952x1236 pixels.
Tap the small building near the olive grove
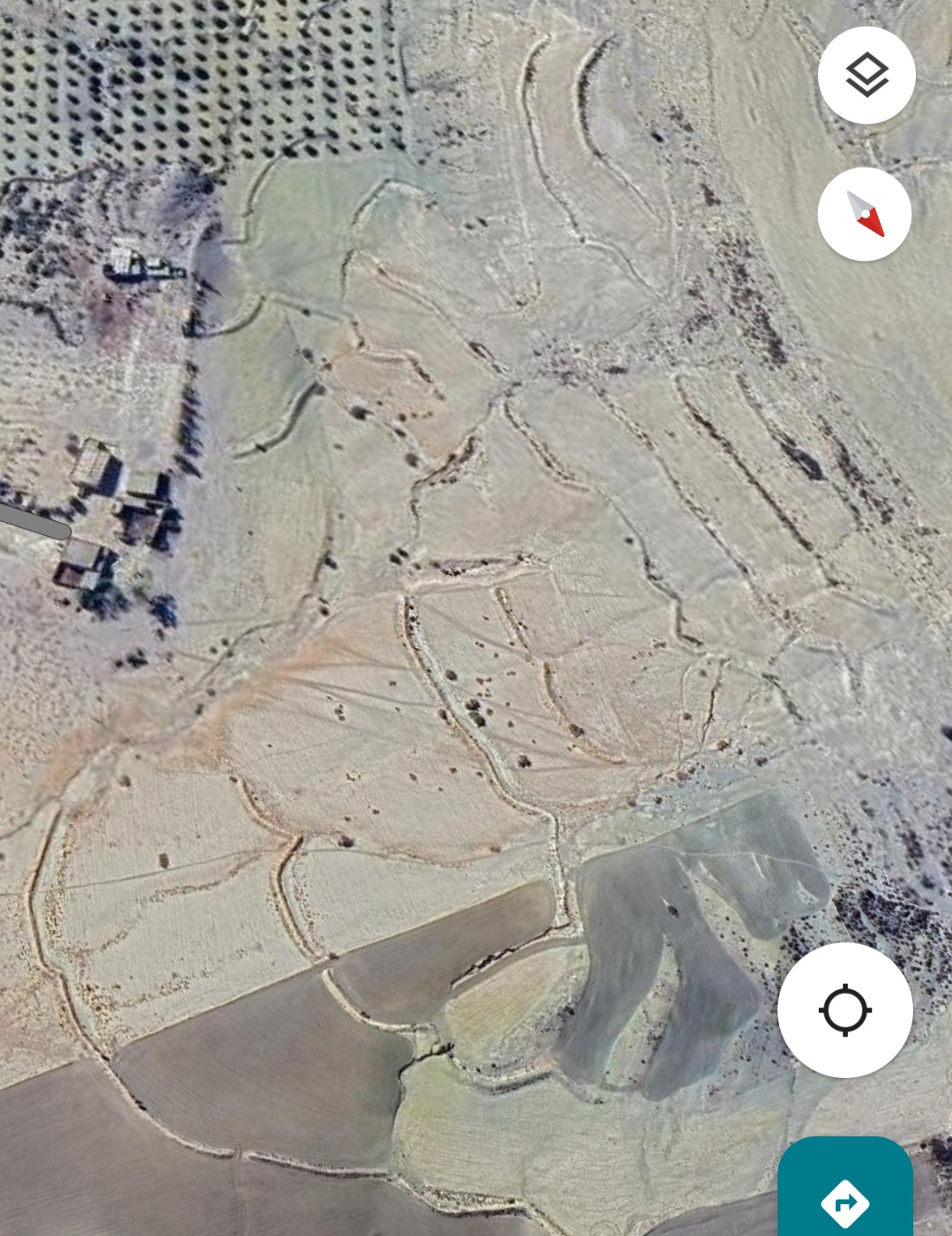132,264
